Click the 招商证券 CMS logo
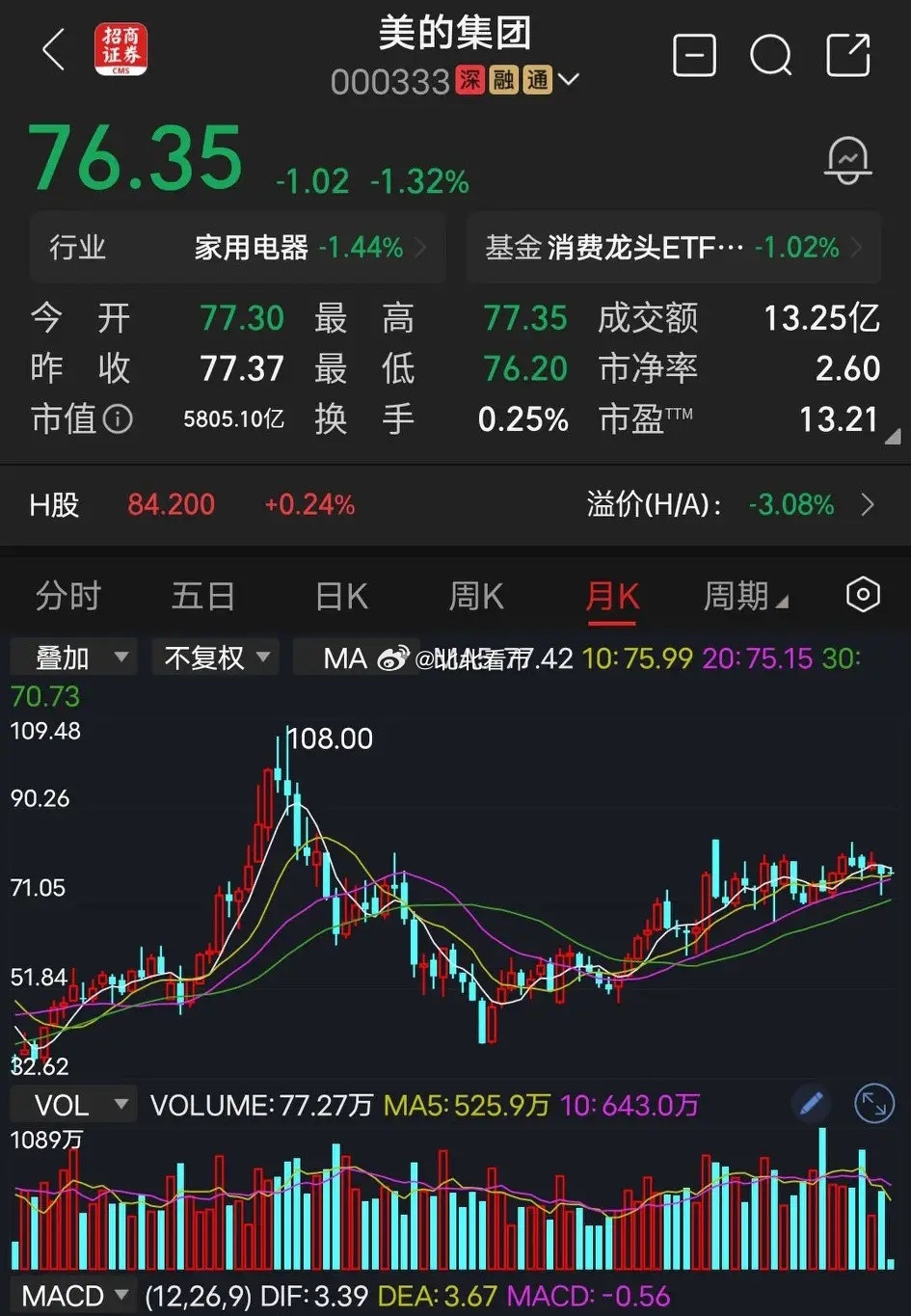Viewport: 911px width, 1316px height. 121,48
